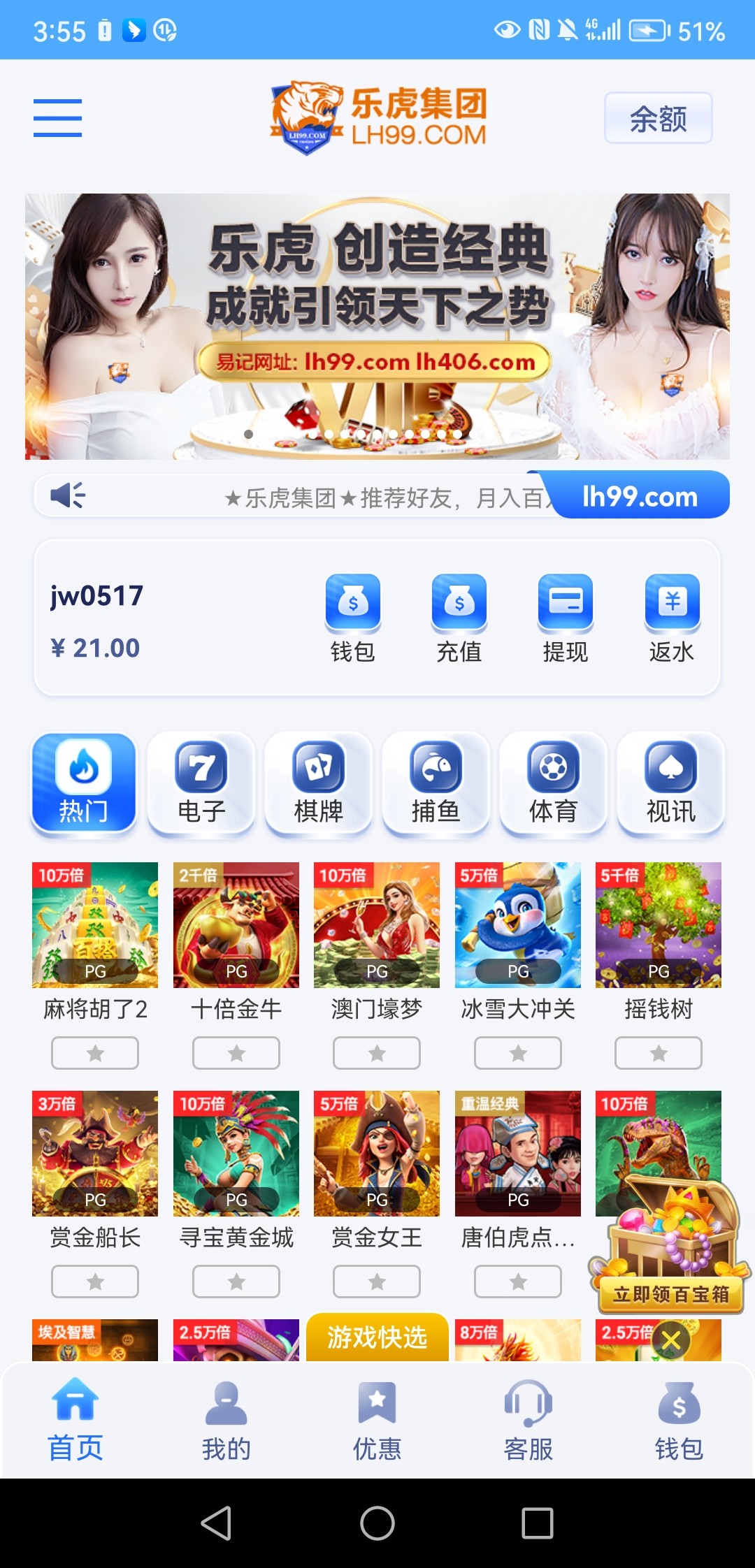The height and width of the screenshot is (1568, 755).
Task: Launch the 十倍金牛 game tile
Action: tap(236, 925)
